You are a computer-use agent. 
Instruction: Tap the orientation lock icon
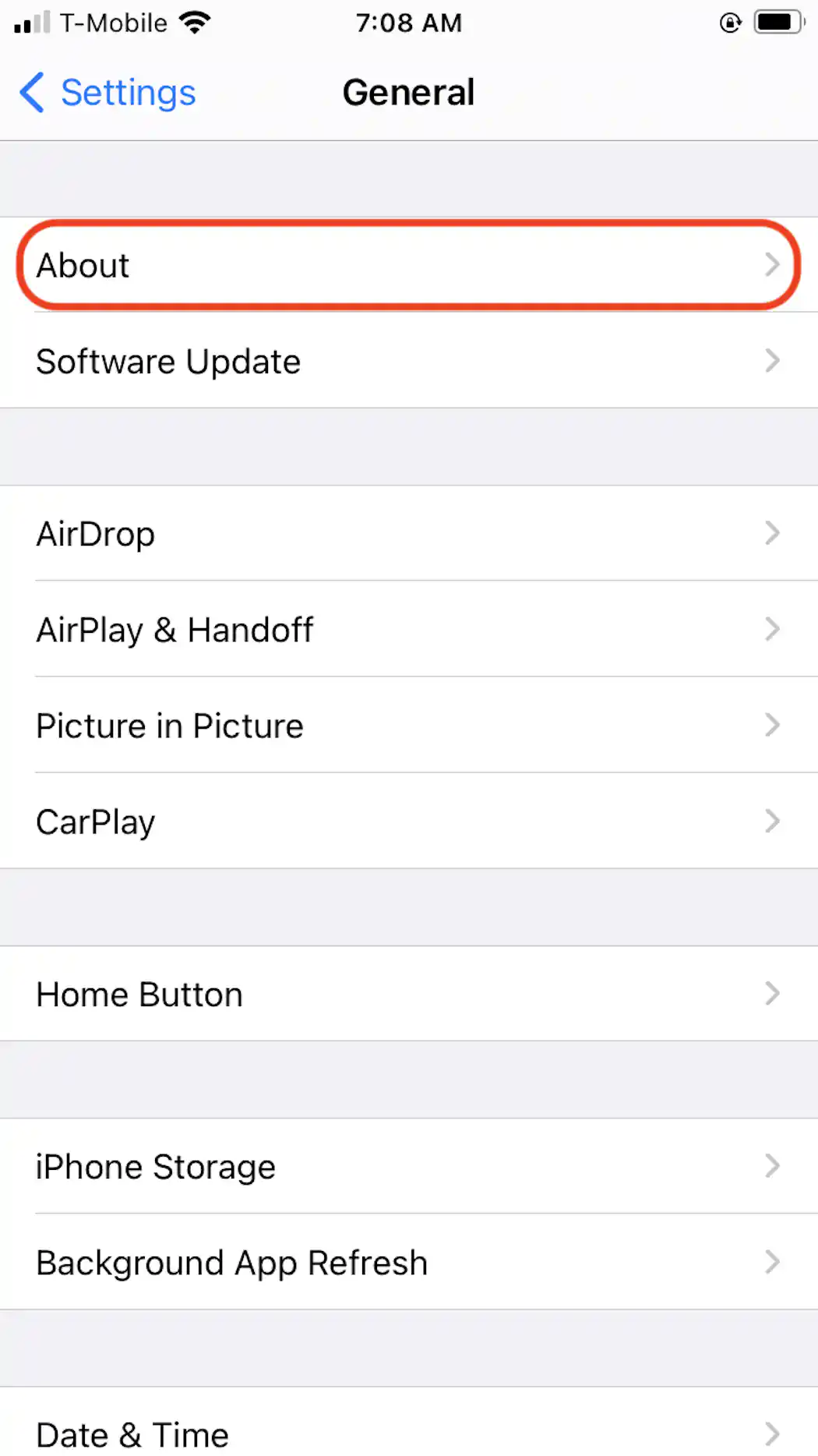point(729,23)
